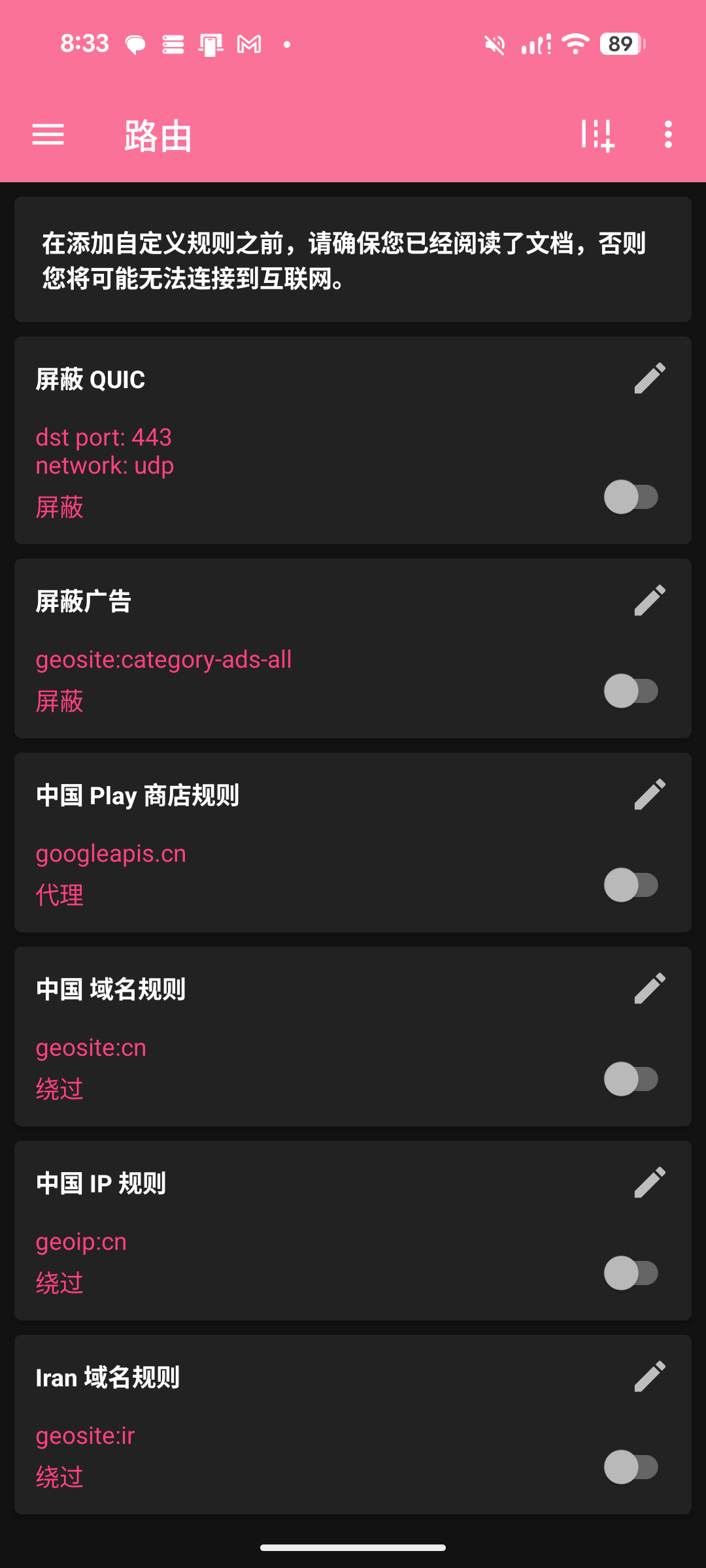Edit the 中国 域名规则 pencil icon
Screen dimensions: 706x1568
pos(649,988)
